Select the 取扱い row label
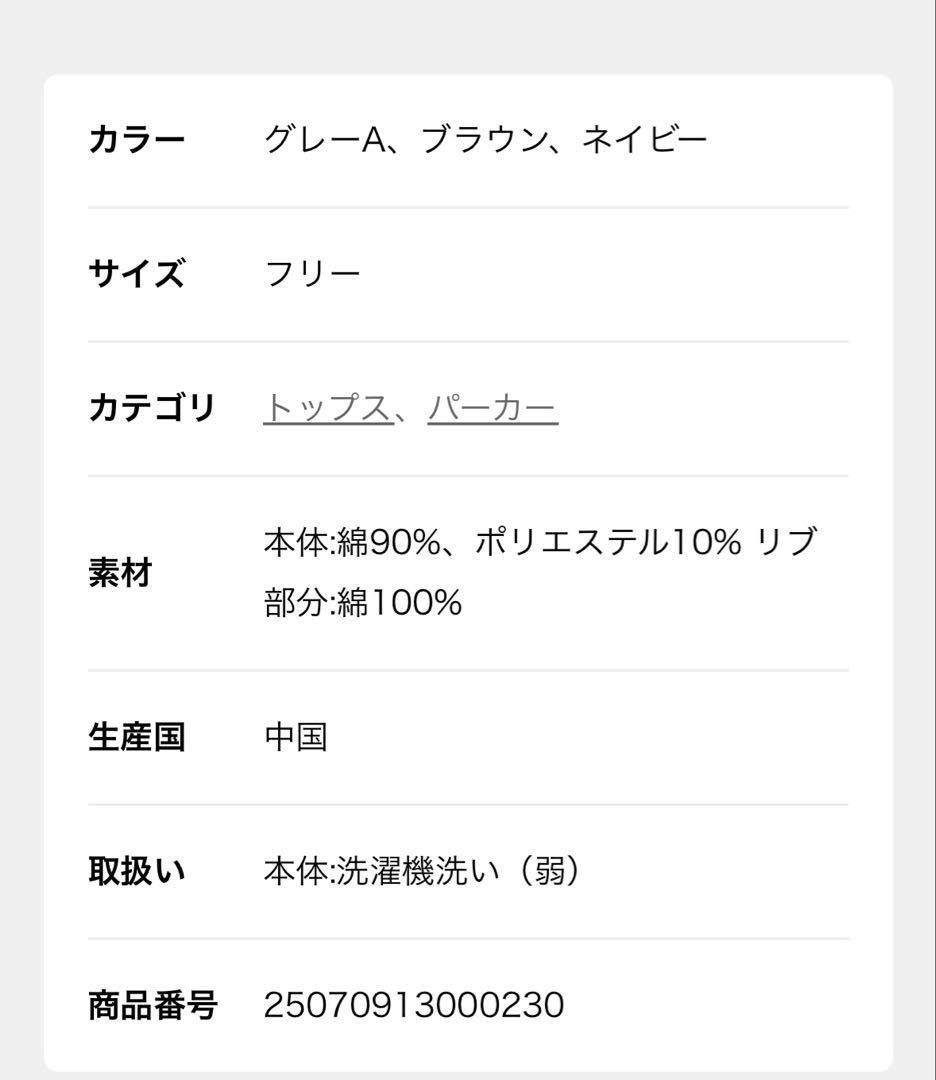The height and width of the screenshot is (1080, 936). (138, 872)
